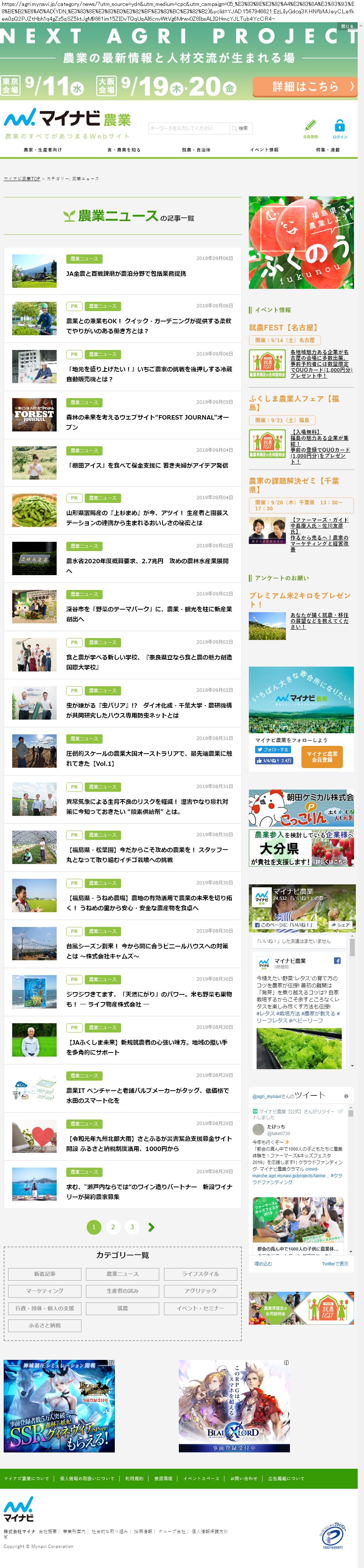Select the イベント情報 menu item

264,150
